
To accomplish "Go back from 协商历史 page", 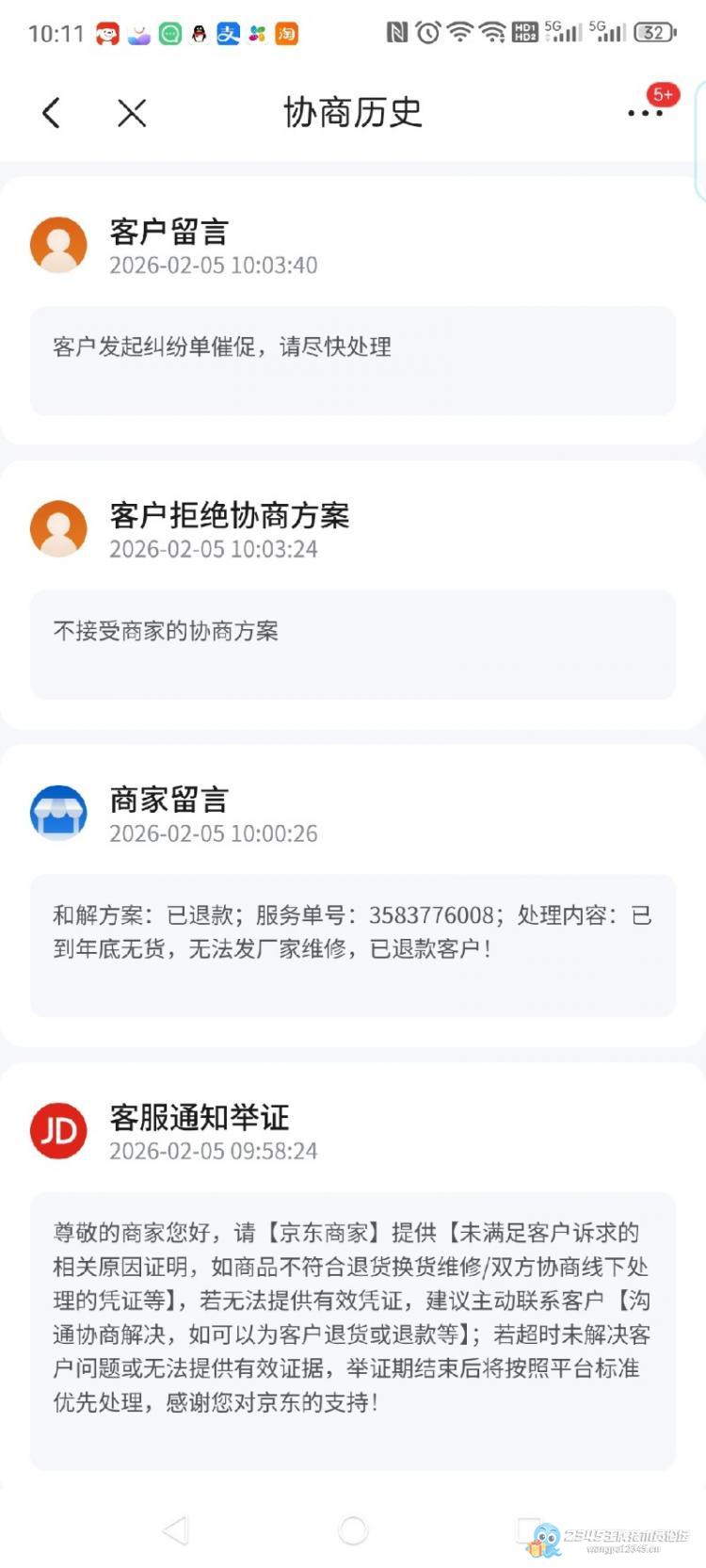I will [x=52, y=113].
